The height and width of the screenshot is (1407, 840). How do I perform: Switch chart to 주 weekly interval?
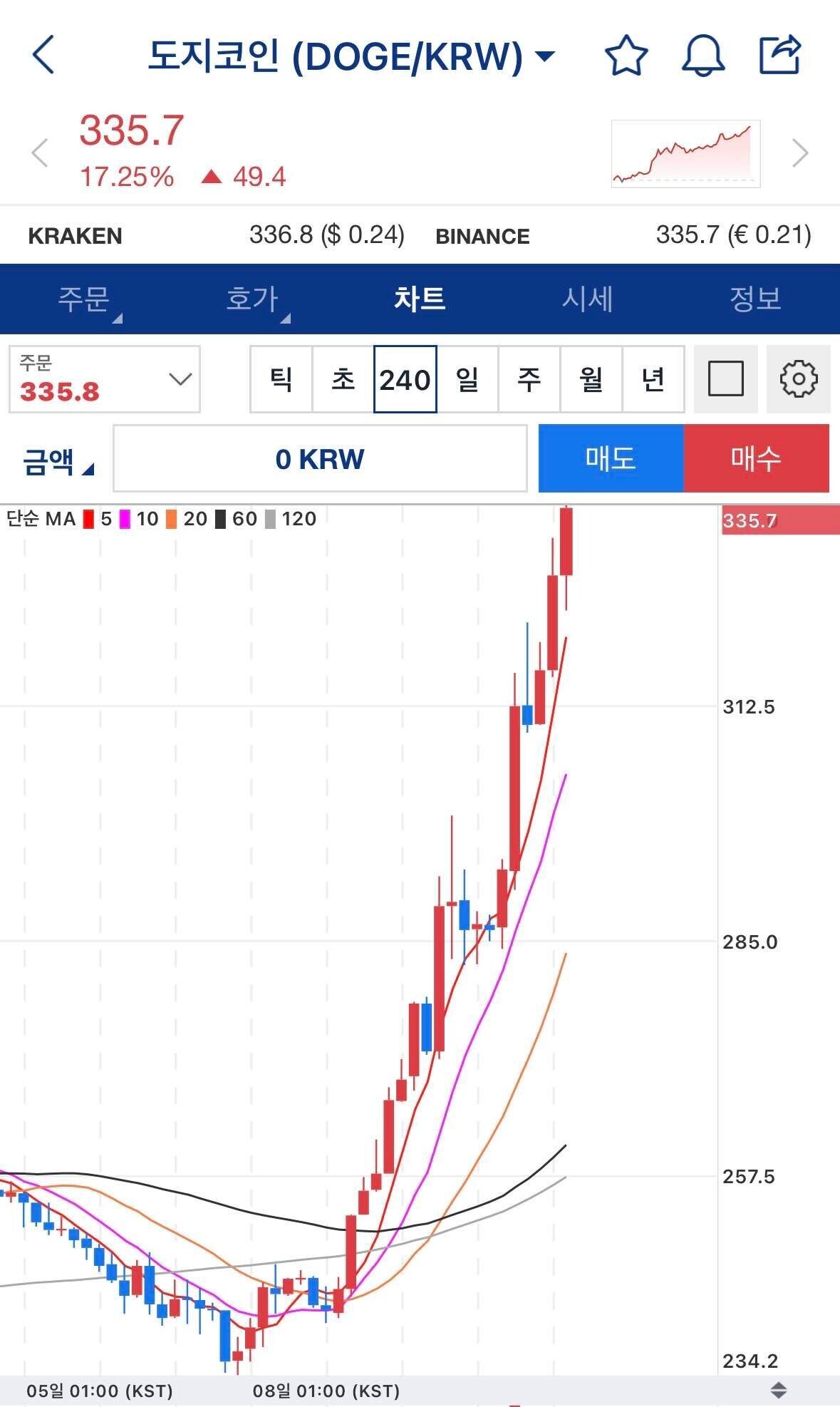click(x=529, y=380)
